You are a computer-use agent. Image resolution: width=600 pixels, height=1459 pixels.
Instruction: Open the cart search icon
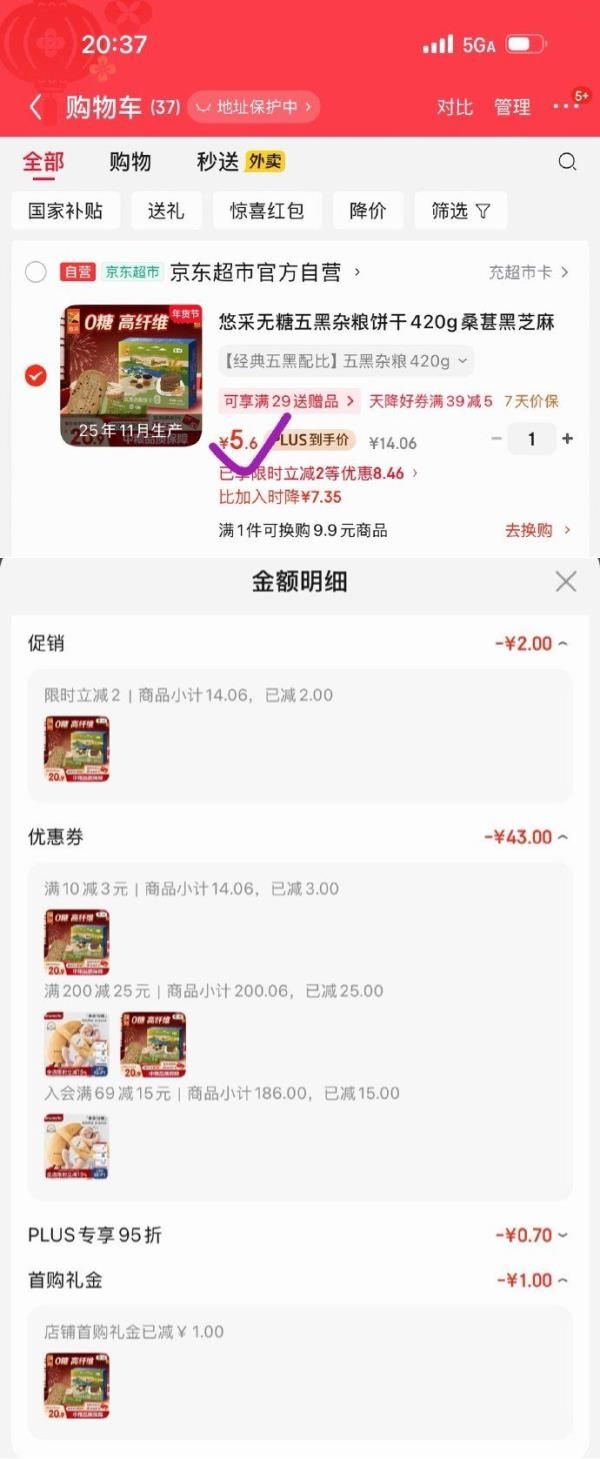[x=567, y=162]
